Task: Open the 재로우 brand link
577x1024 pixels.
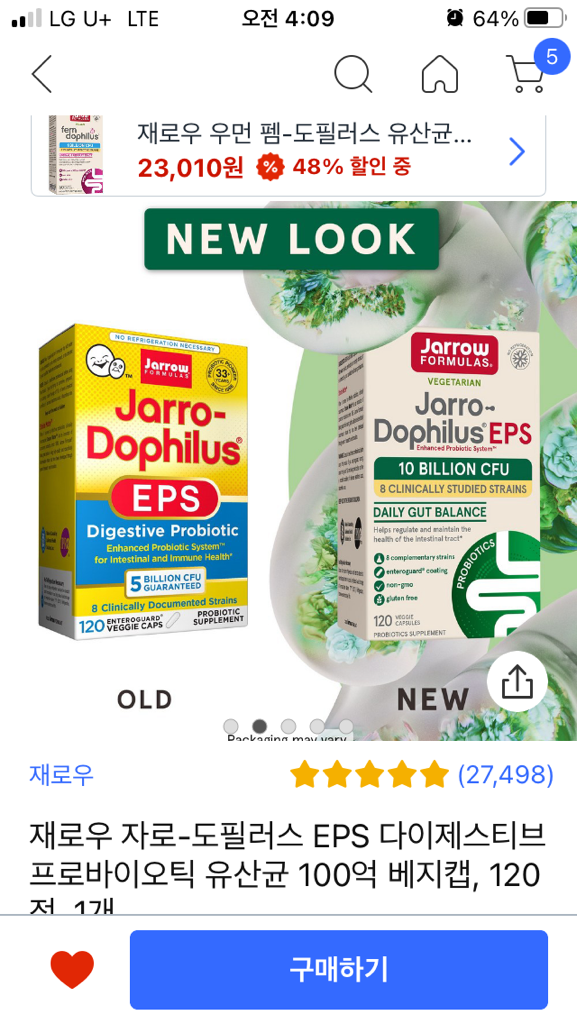Action: [61, 775]
